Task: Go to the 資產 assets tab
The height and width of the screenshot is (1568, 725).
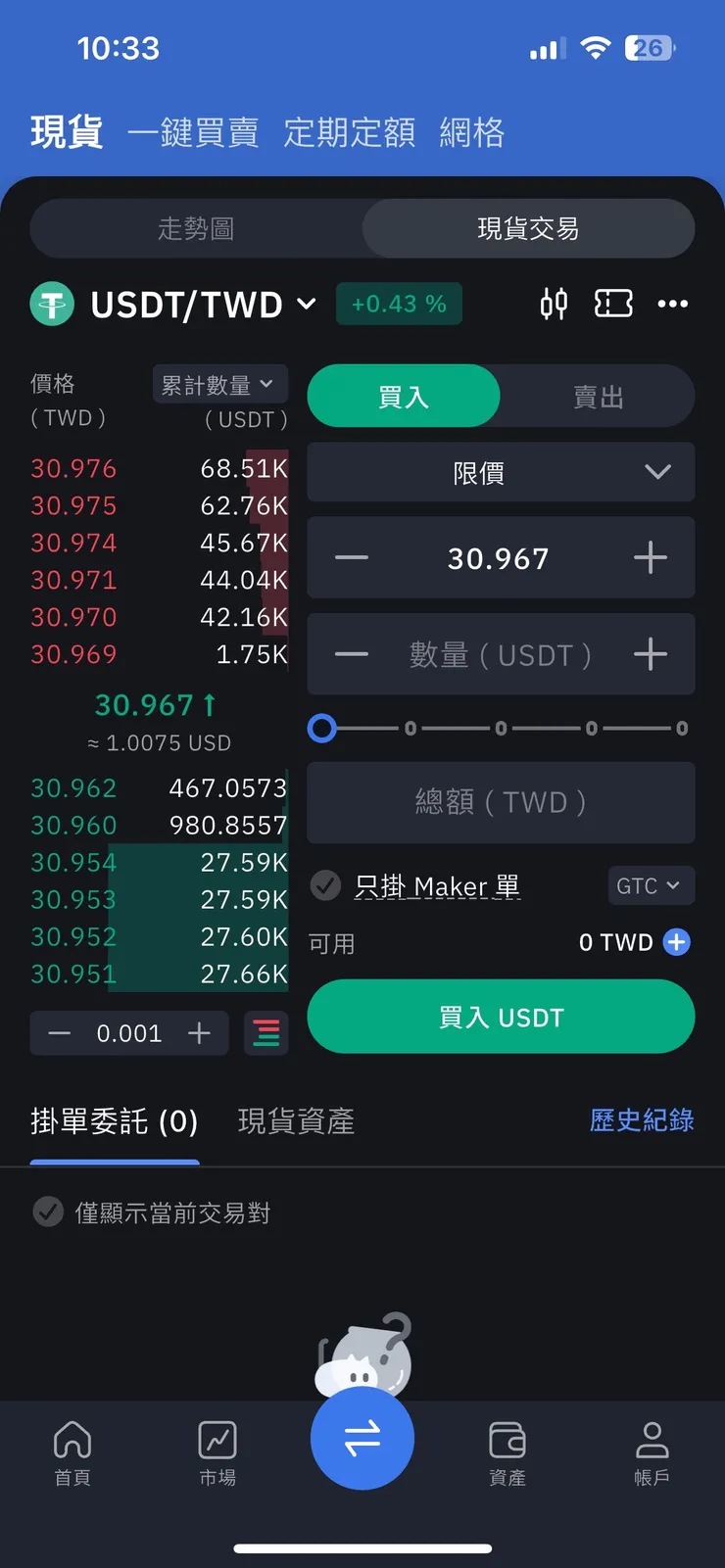Action: pos(507,1452)
